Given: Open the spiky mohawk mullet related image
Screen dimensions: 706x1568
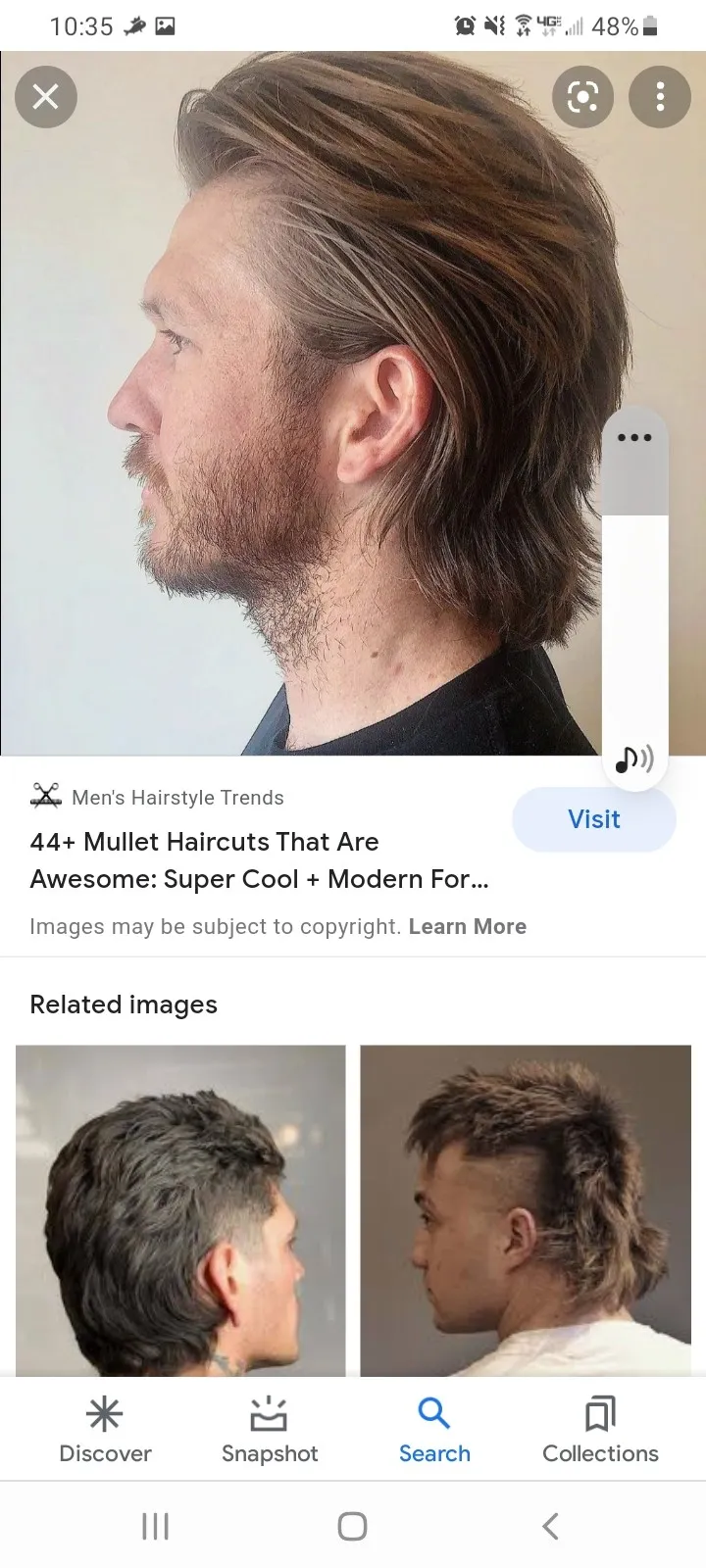Looking at the screenshot, I should pyautogui.click(x=526, y=1210).
